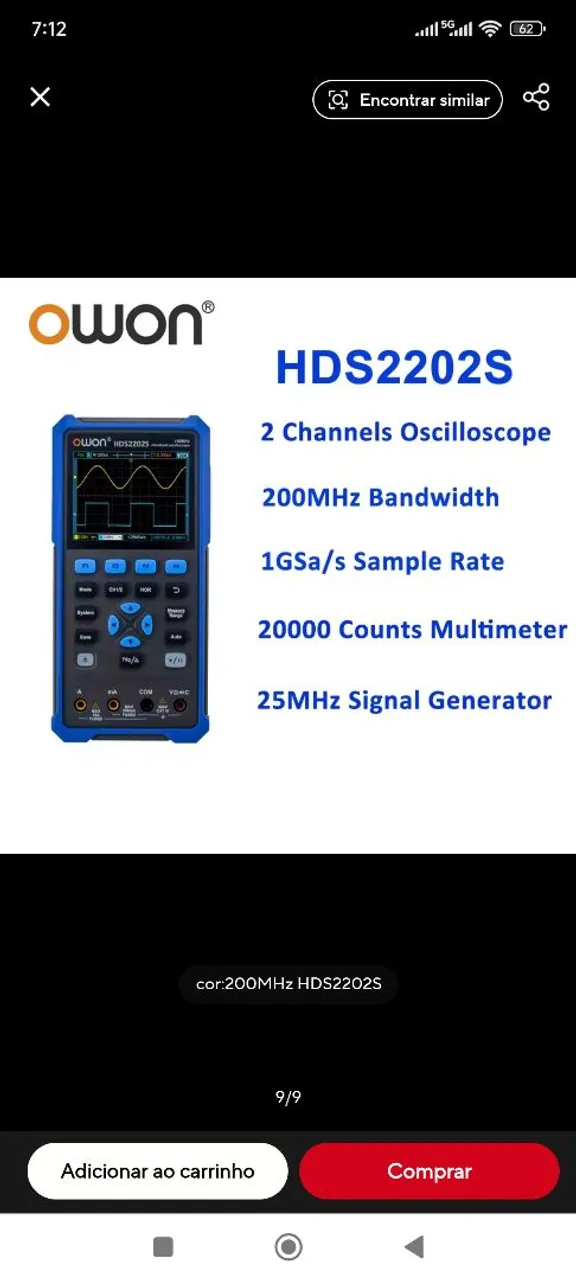The image size is (576, 1280).
Task: Go to the home screen
Action: click(x=288, y=1246)
